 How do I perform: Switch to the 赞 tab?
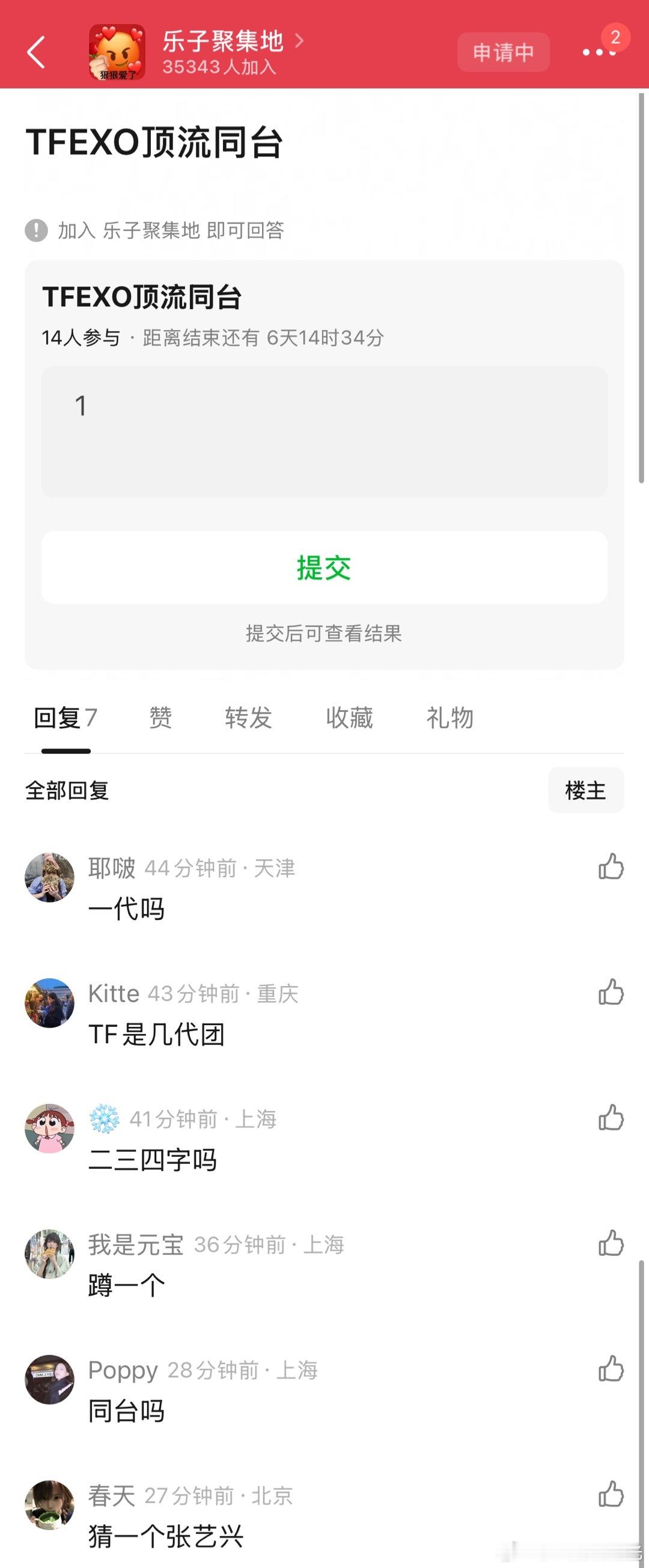coord(160,717)
